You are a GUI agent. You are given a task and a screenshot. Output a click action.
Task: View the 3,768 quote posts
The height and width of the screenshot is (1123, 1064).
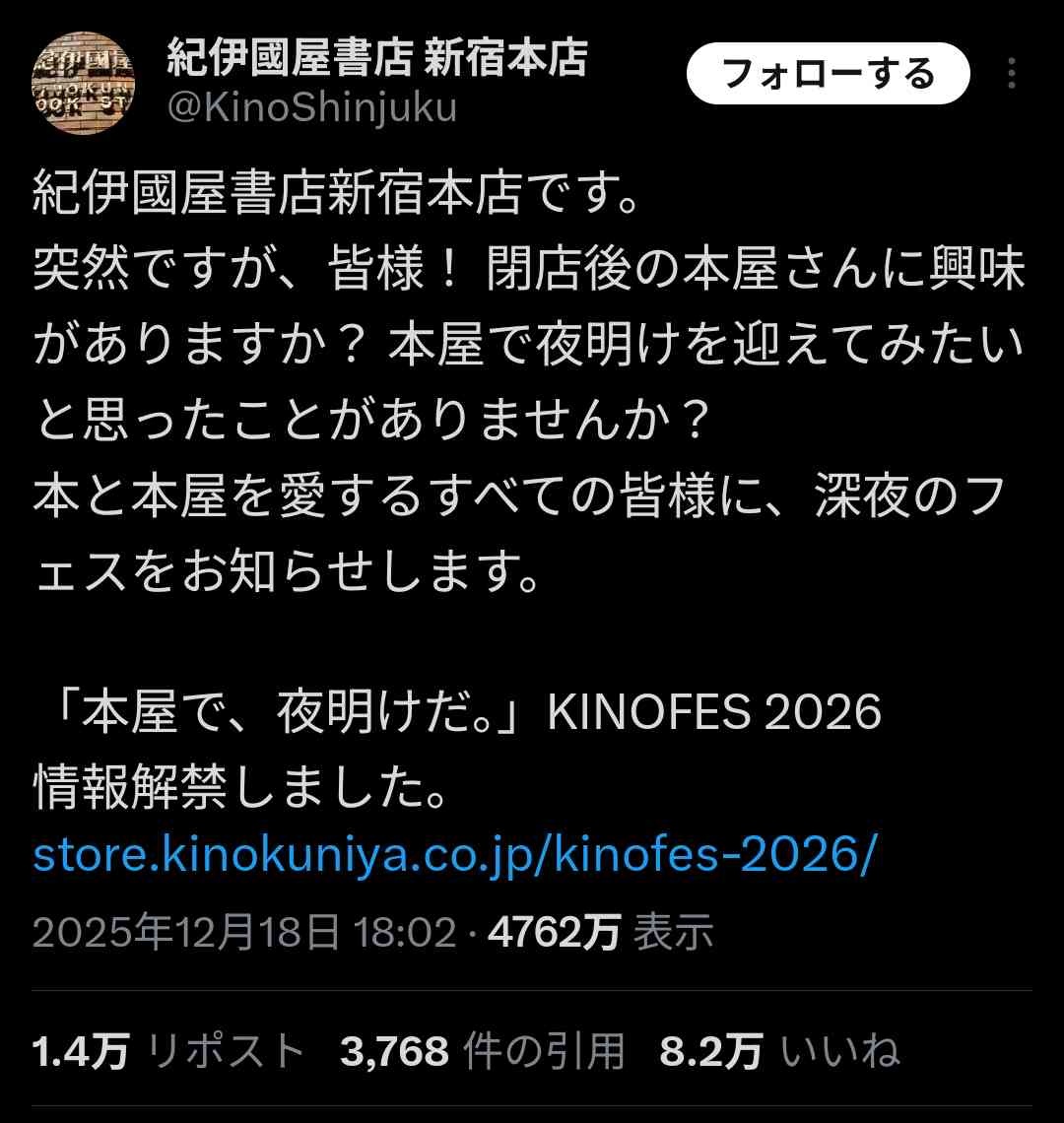pos(483,1052)
